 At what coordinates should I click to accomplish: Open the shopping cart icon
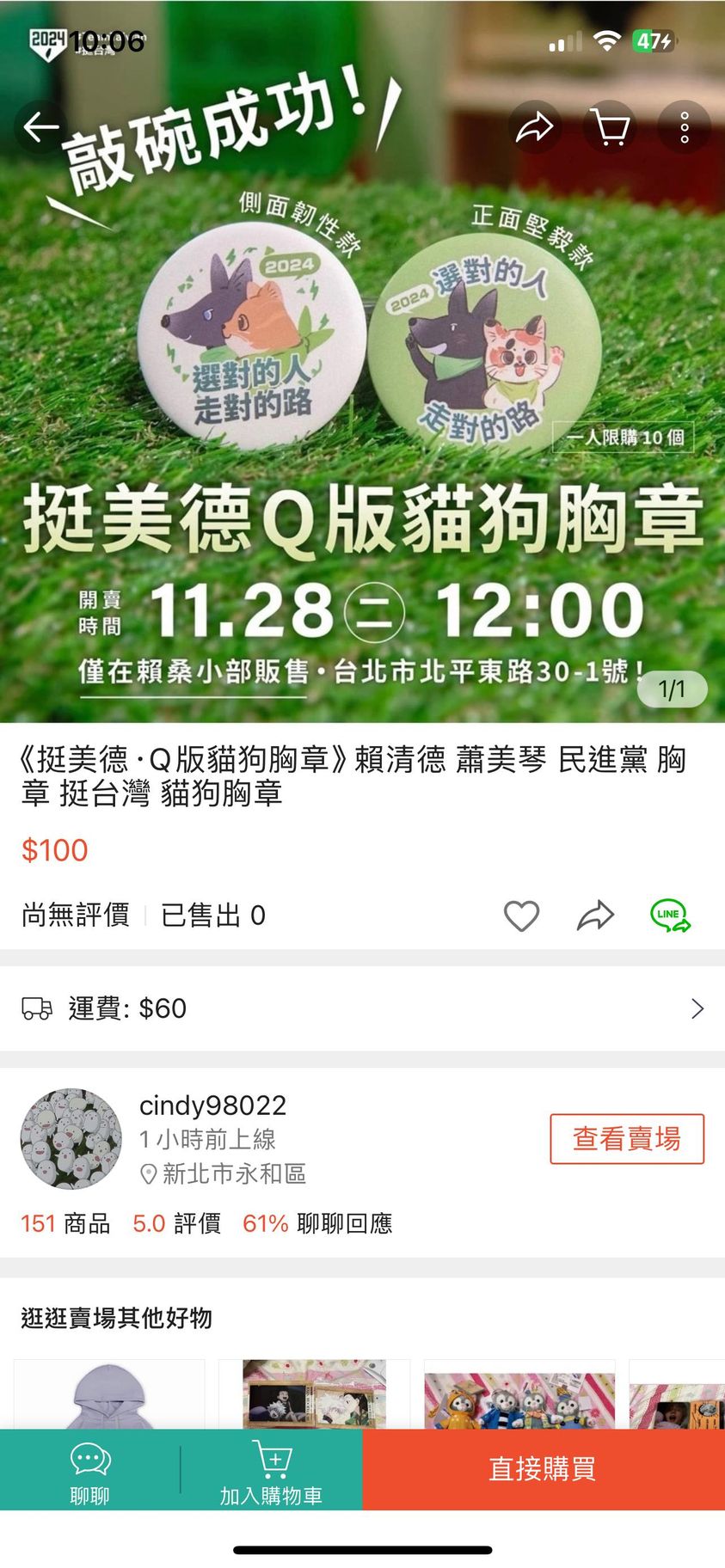pyautogui.click(x=610, y=128)
